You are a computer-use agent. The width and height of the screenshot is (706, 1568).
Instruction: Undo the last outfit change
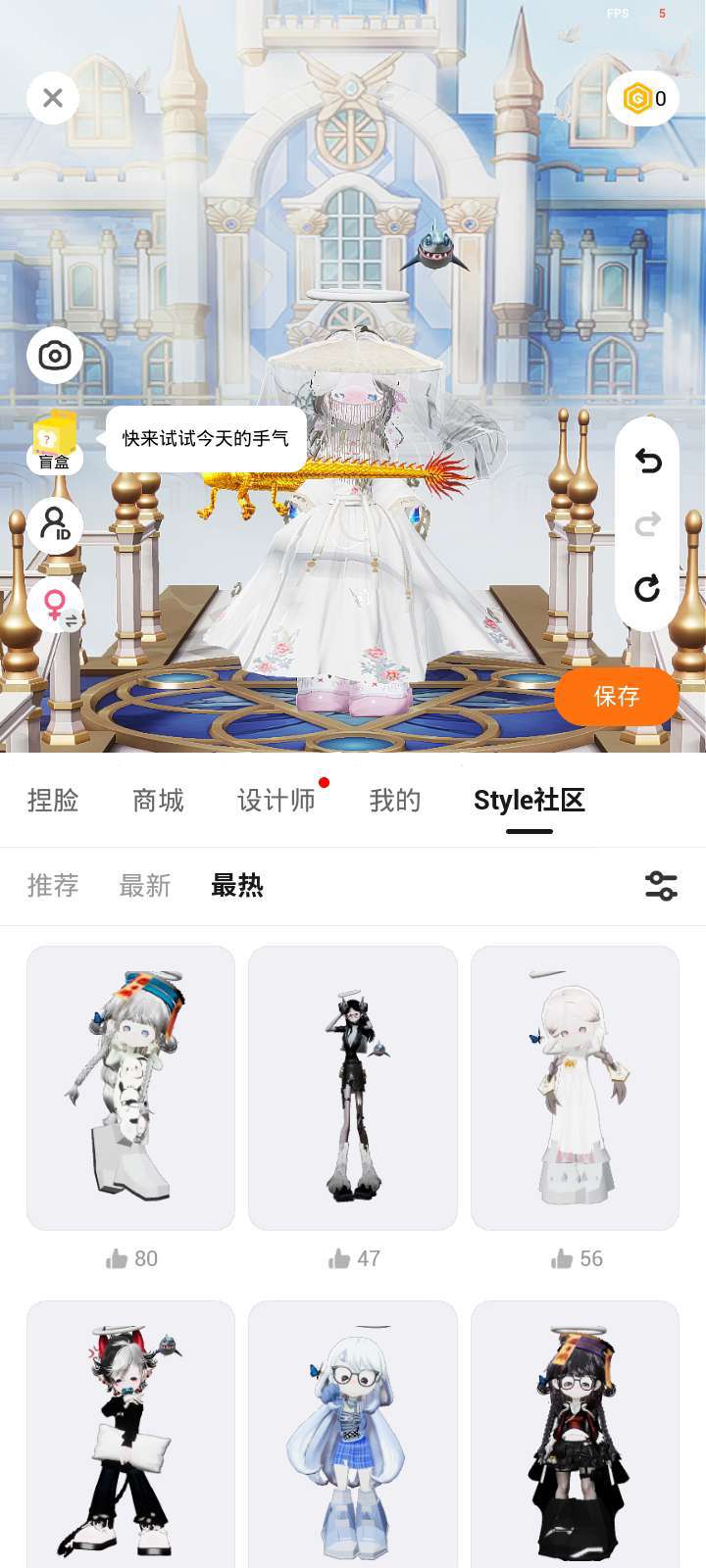647,461
